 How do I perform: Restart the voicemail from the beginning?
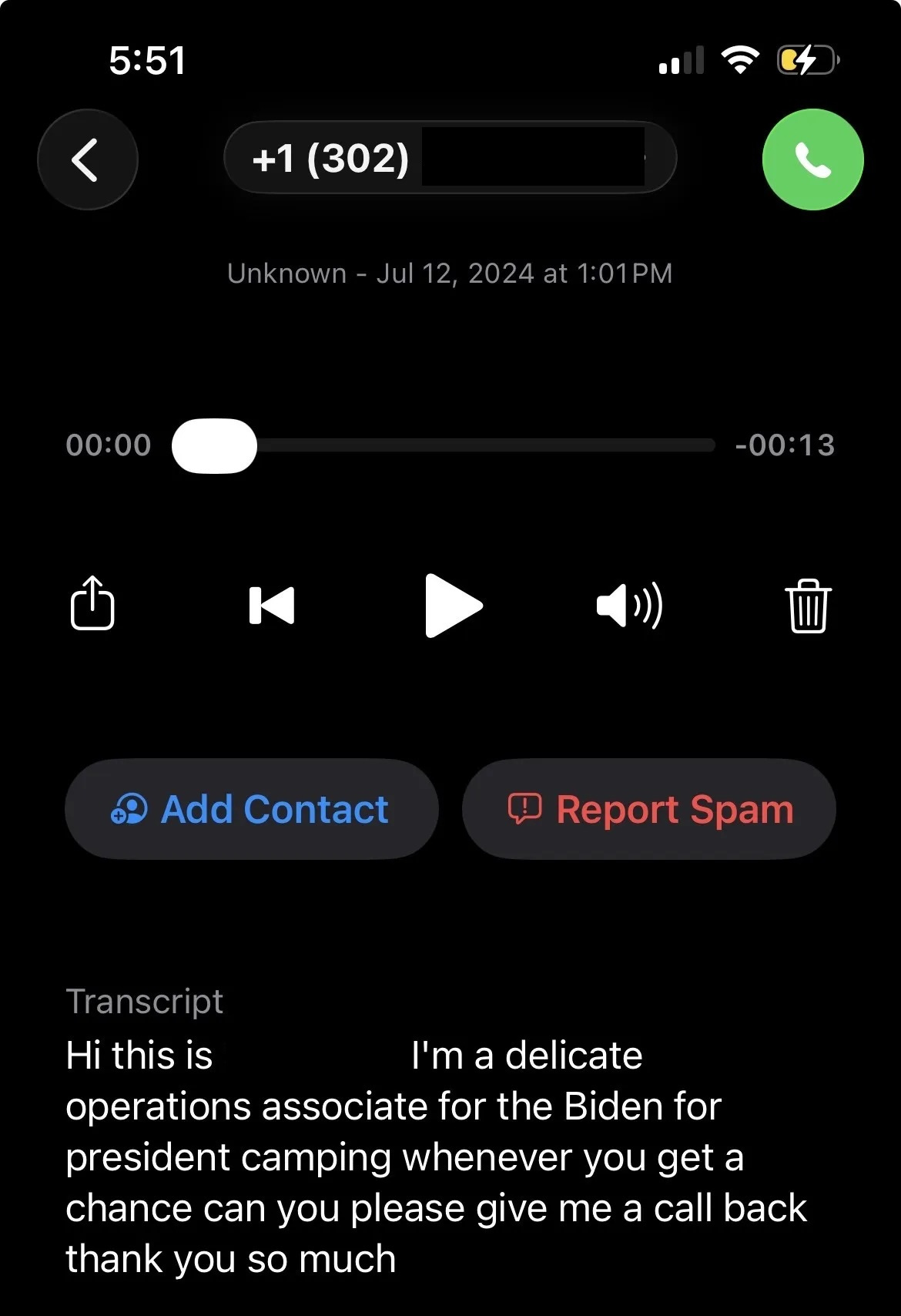coord(272,606)
